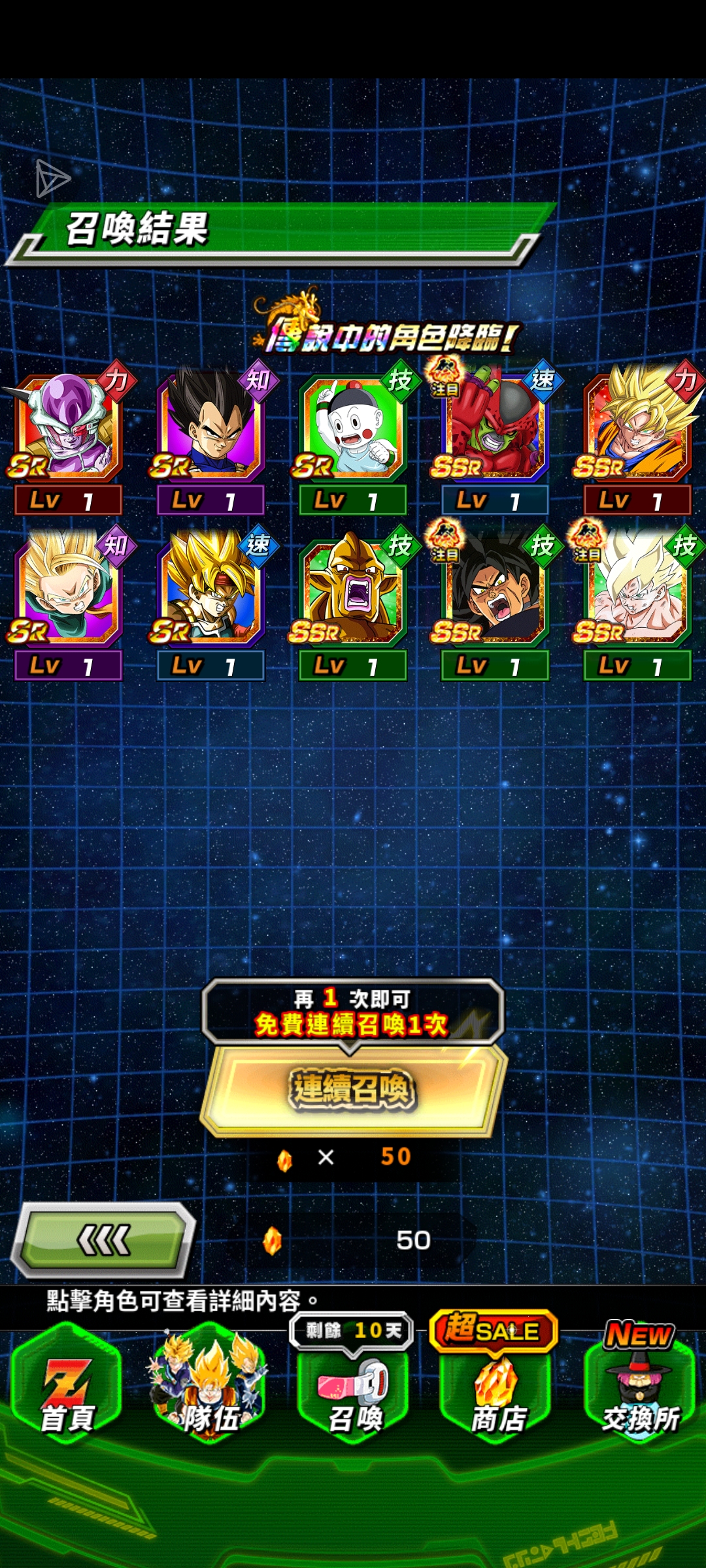
Task: Open the SSR red 速 monster card
Action: pyautogui.click(x=496, y=436)
